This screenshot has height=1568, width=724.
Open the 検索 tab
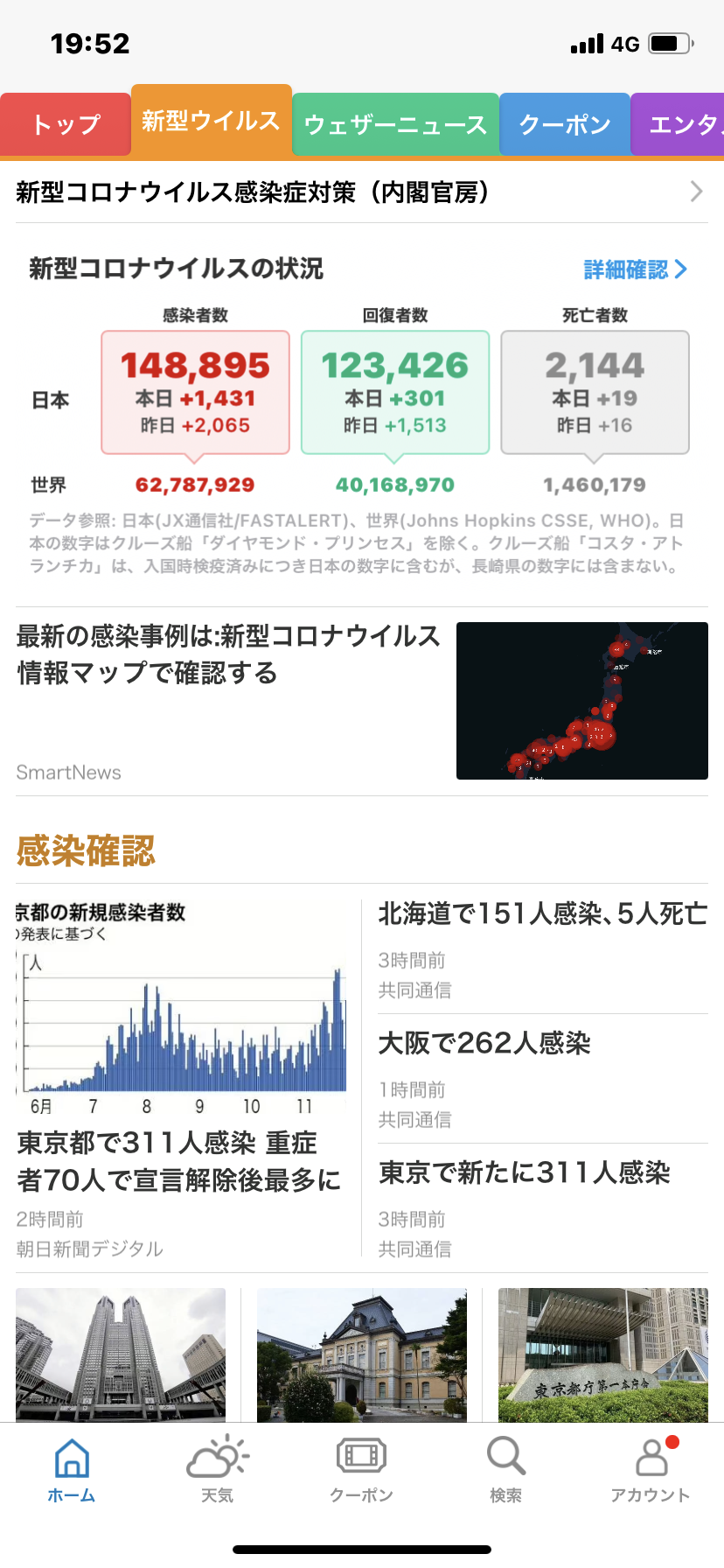point(506,1470)
